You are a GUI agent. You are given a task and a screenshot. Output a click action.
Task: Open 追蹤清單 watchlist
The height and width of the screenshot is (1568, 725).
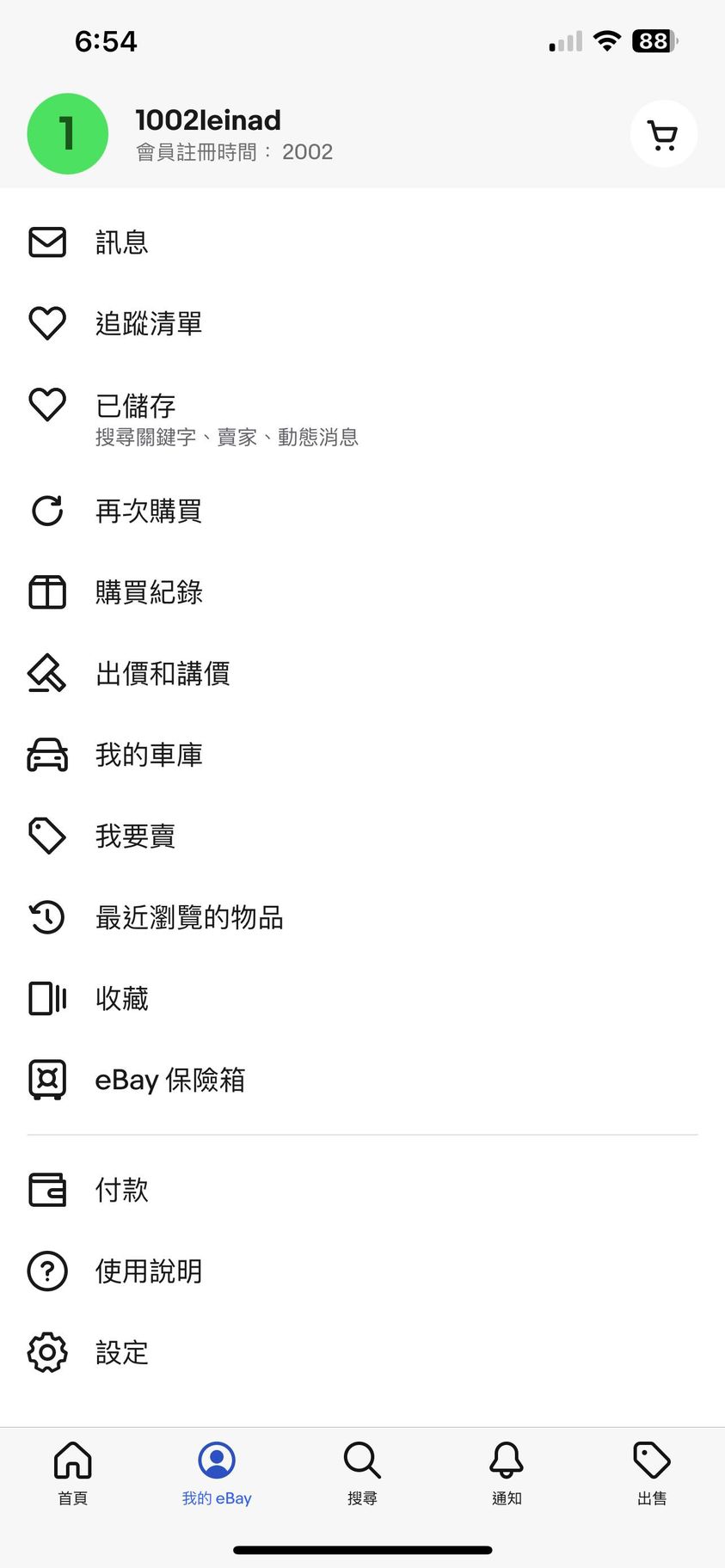(x=148, y=324)
